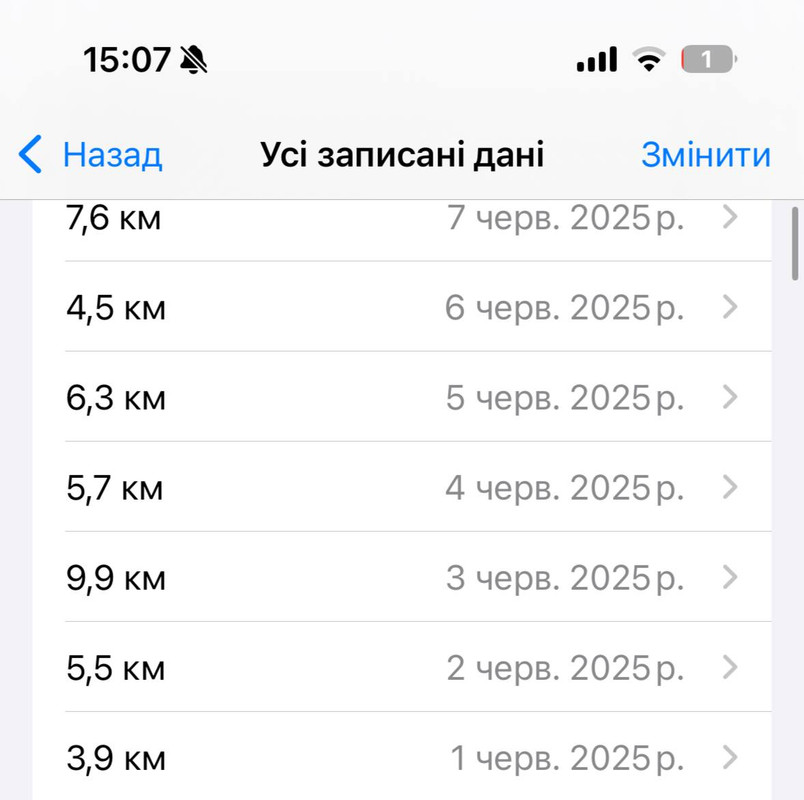Open the 3,9 км entry from 1 черв. 2025
Image resolution: width=804 pixels, height=800 pixels.
pyautogui.click(x=400, y=758)
